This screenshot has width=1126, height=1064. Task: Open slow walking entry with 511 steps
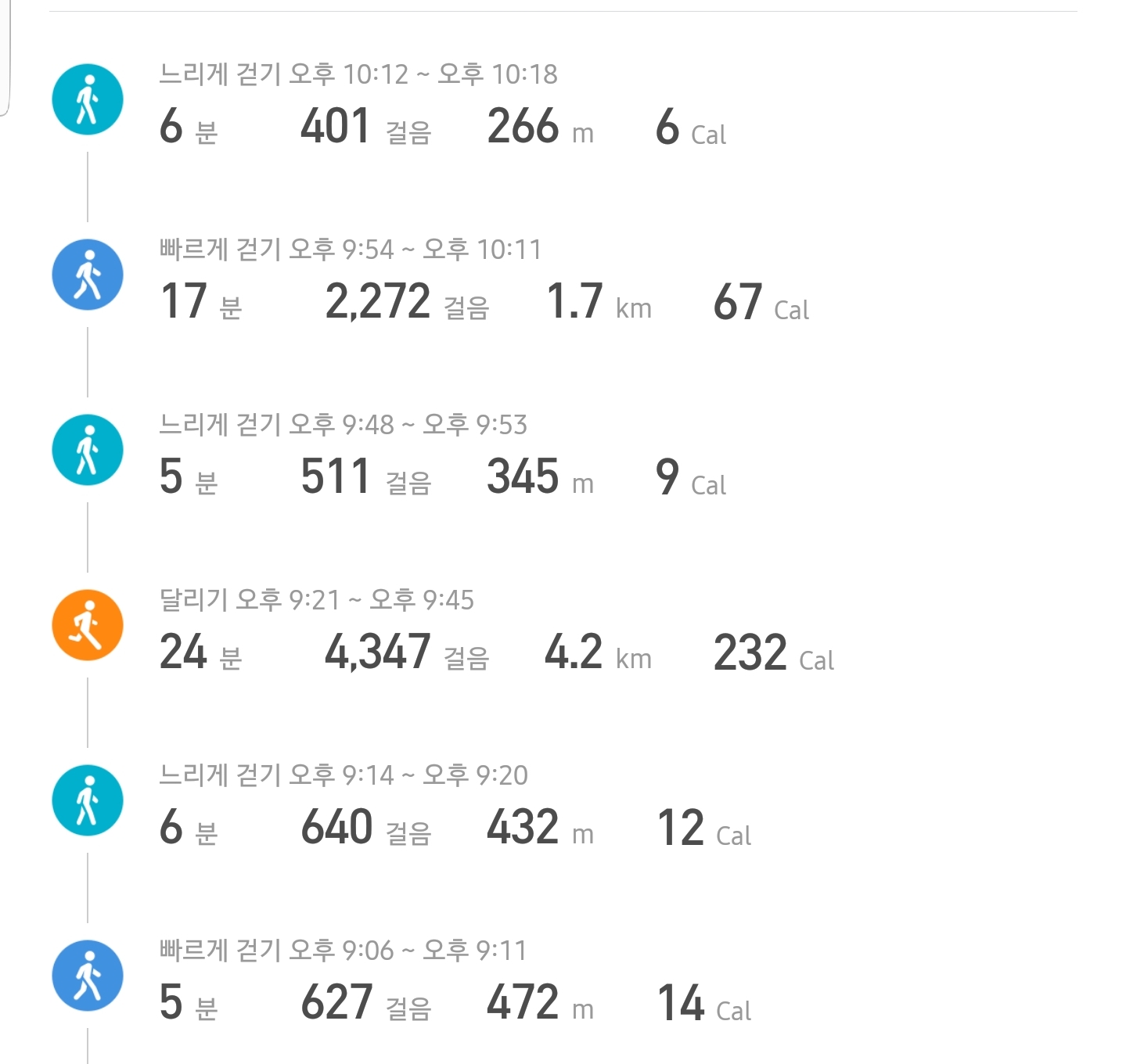(x=442, y=456)
